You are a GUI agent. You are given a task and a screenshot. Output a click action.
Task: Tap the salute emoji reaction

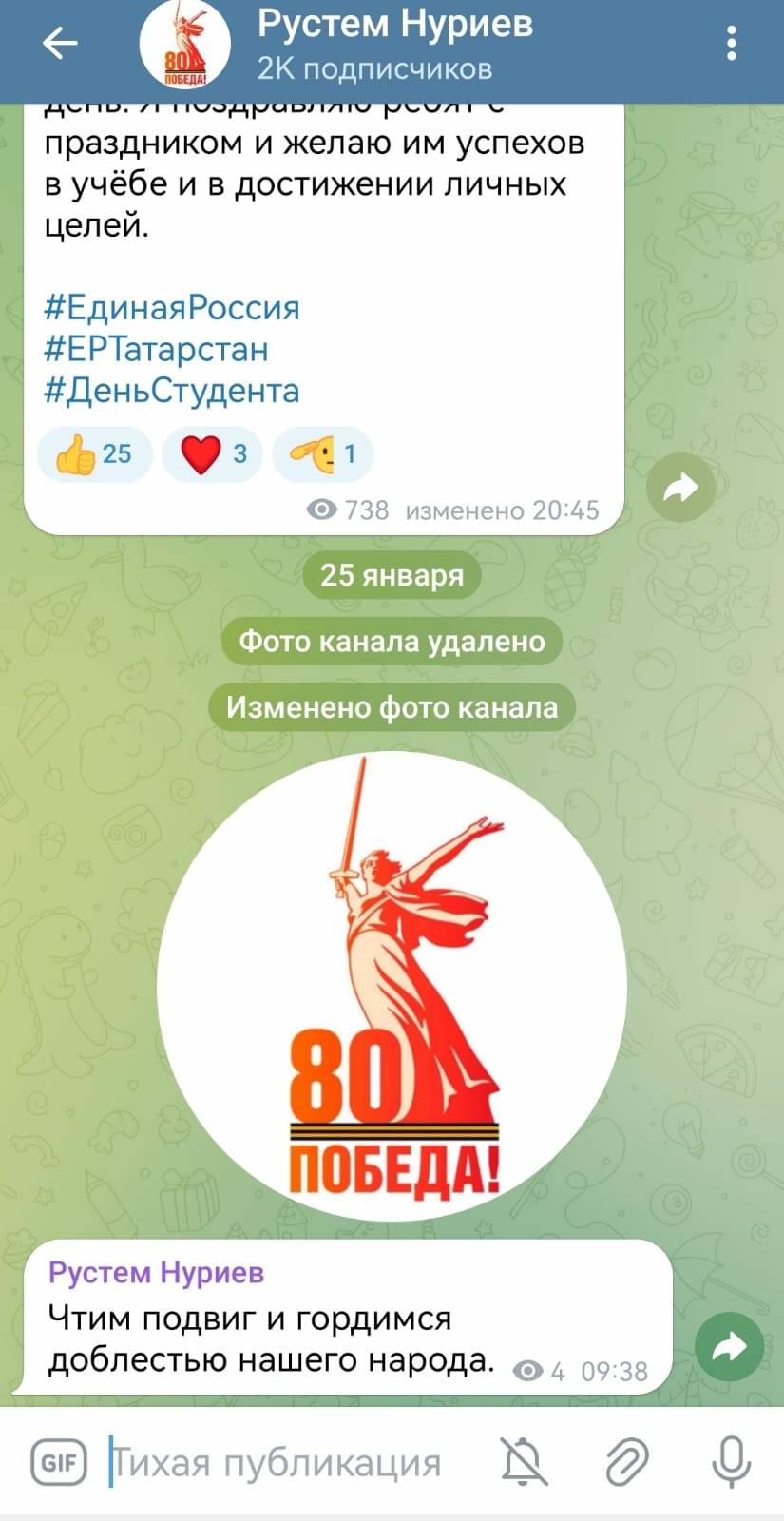click(x=323, y=454)
